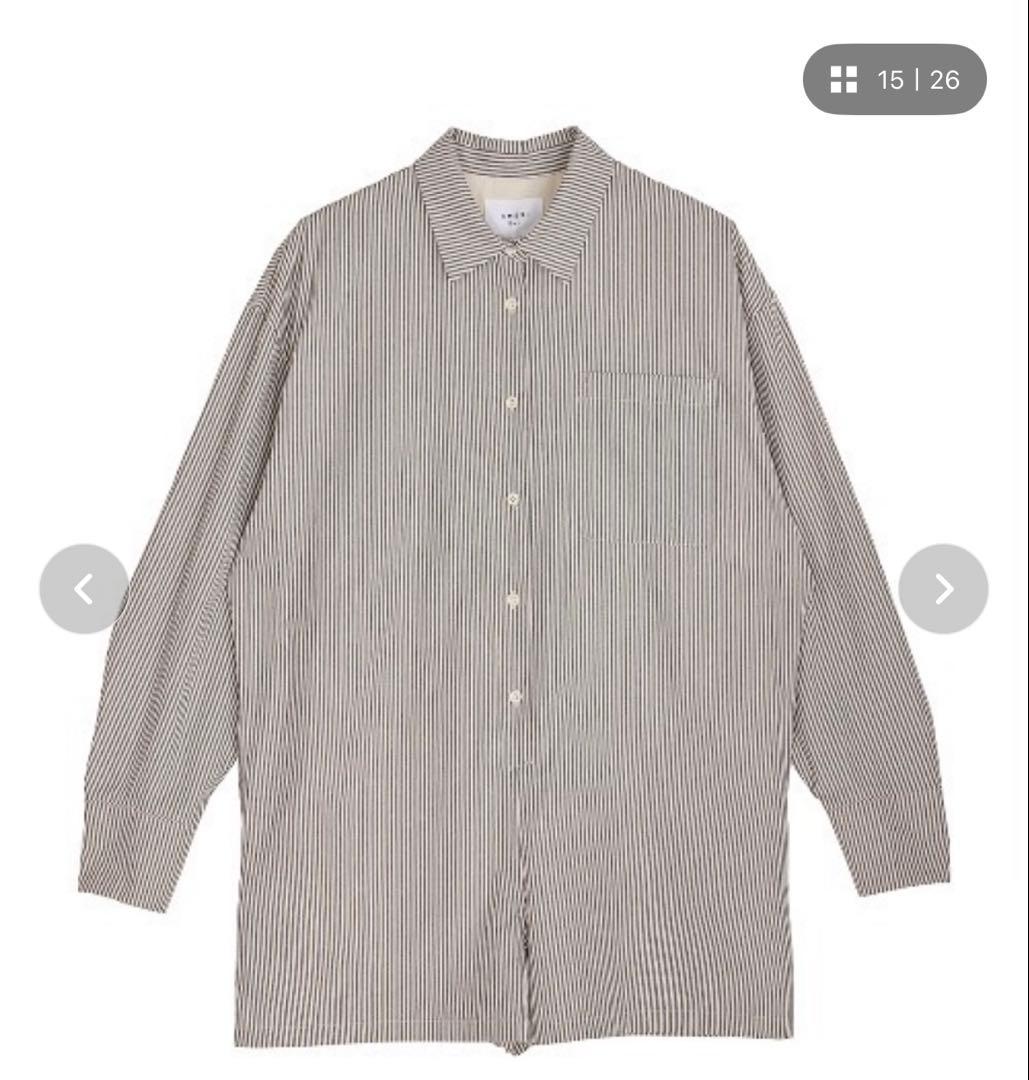The image size is (1029, 1080).
Task: Click the 15 | 26 position indicator
Action: (x=916, y=80)
